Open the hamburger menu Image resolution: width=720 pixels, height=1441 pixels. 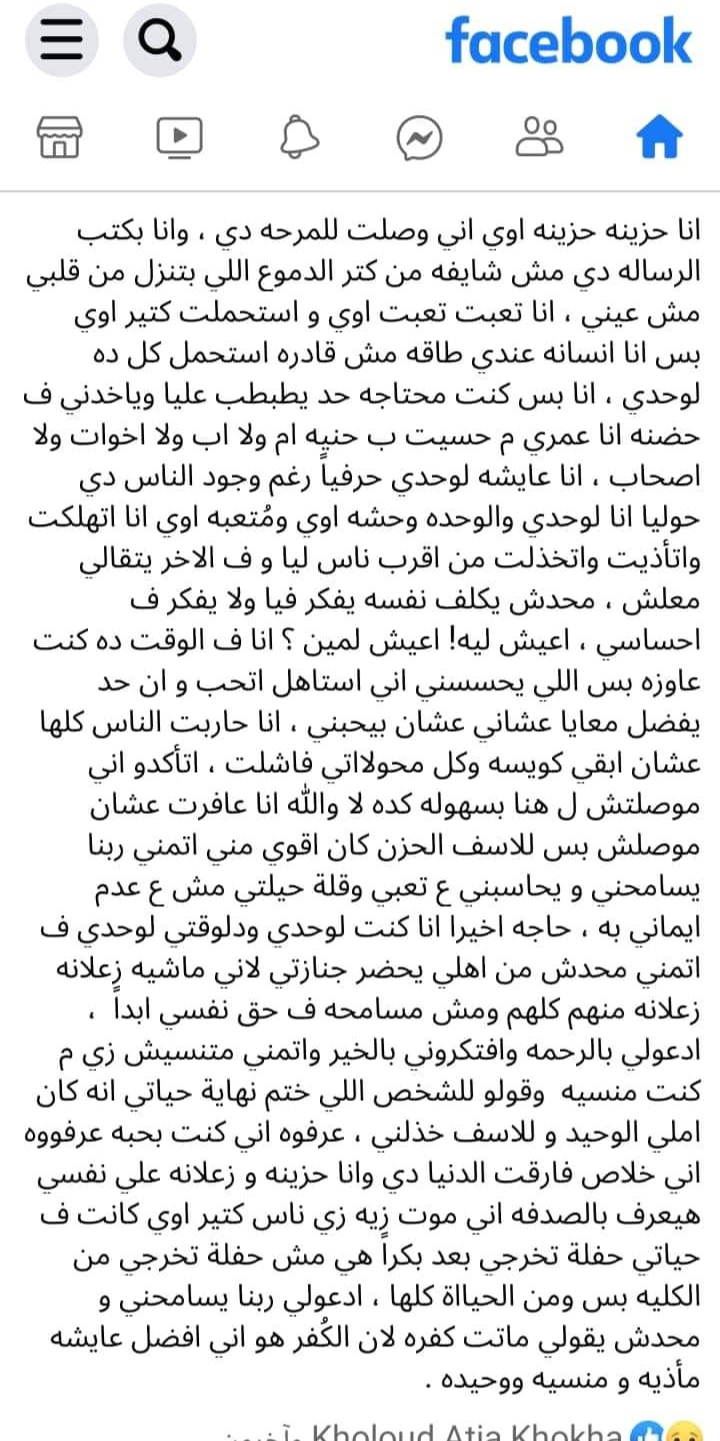coord(61,41)
